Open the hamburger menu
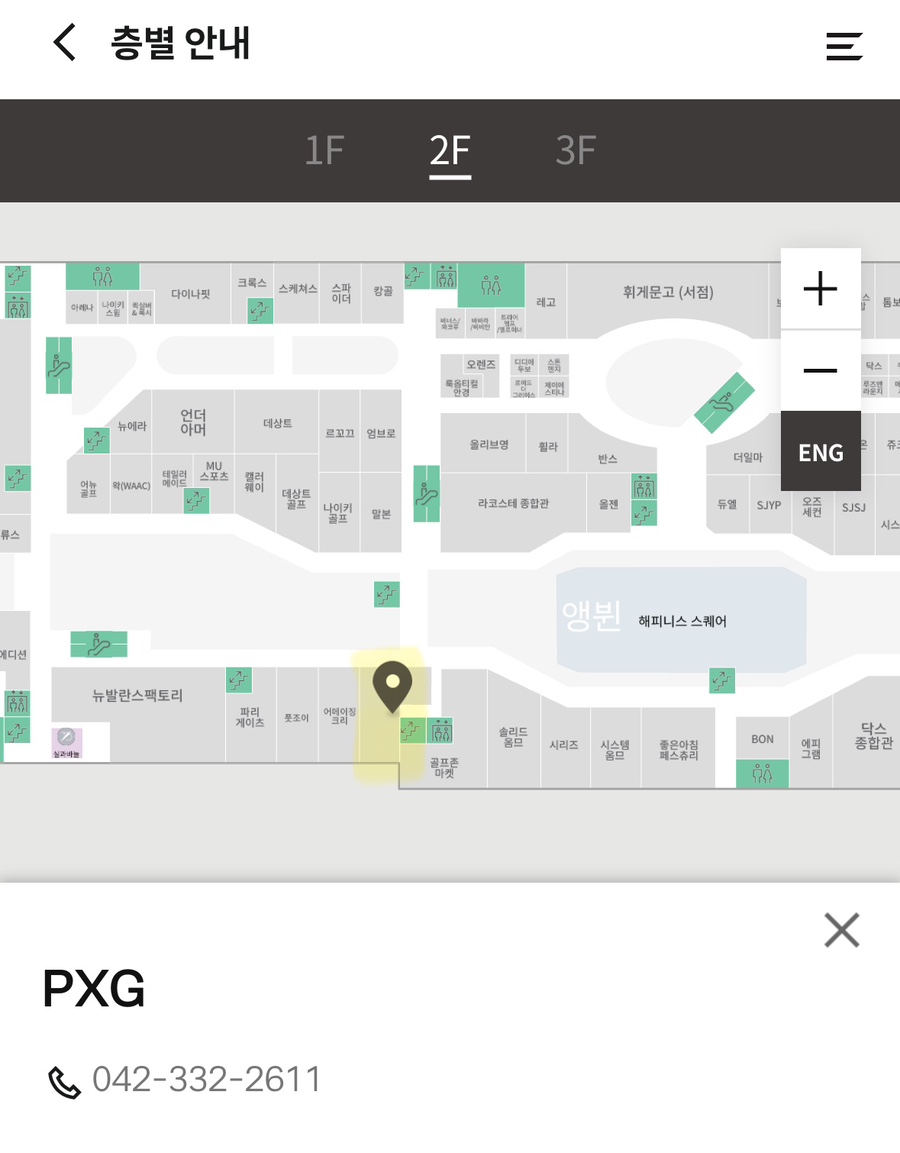The height and width of the screenshot is (1153, 900). tap(844, 46)
